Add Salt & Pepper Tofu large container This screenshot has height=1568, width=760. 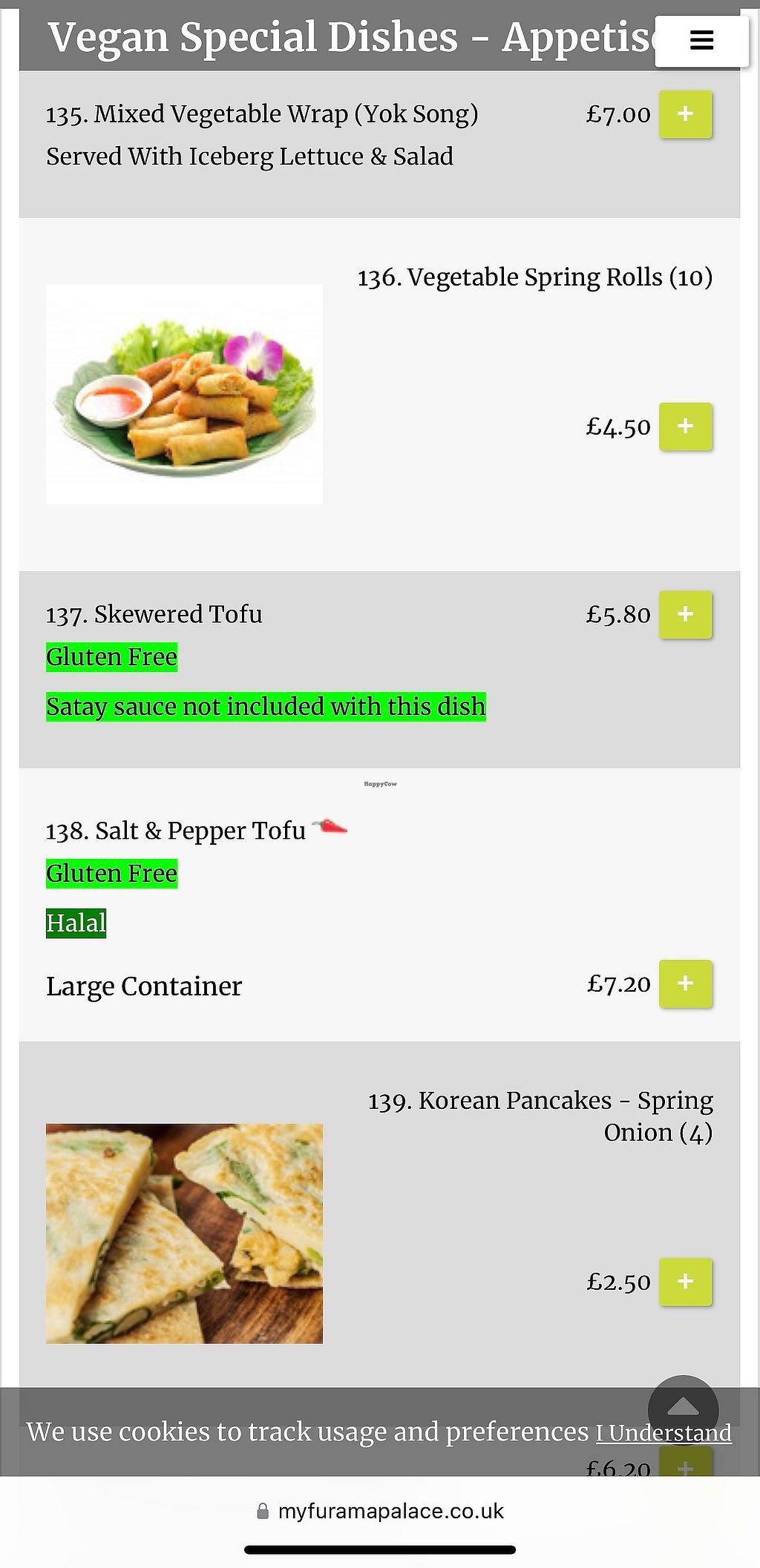pyautogui.click(x=685, y=984)
